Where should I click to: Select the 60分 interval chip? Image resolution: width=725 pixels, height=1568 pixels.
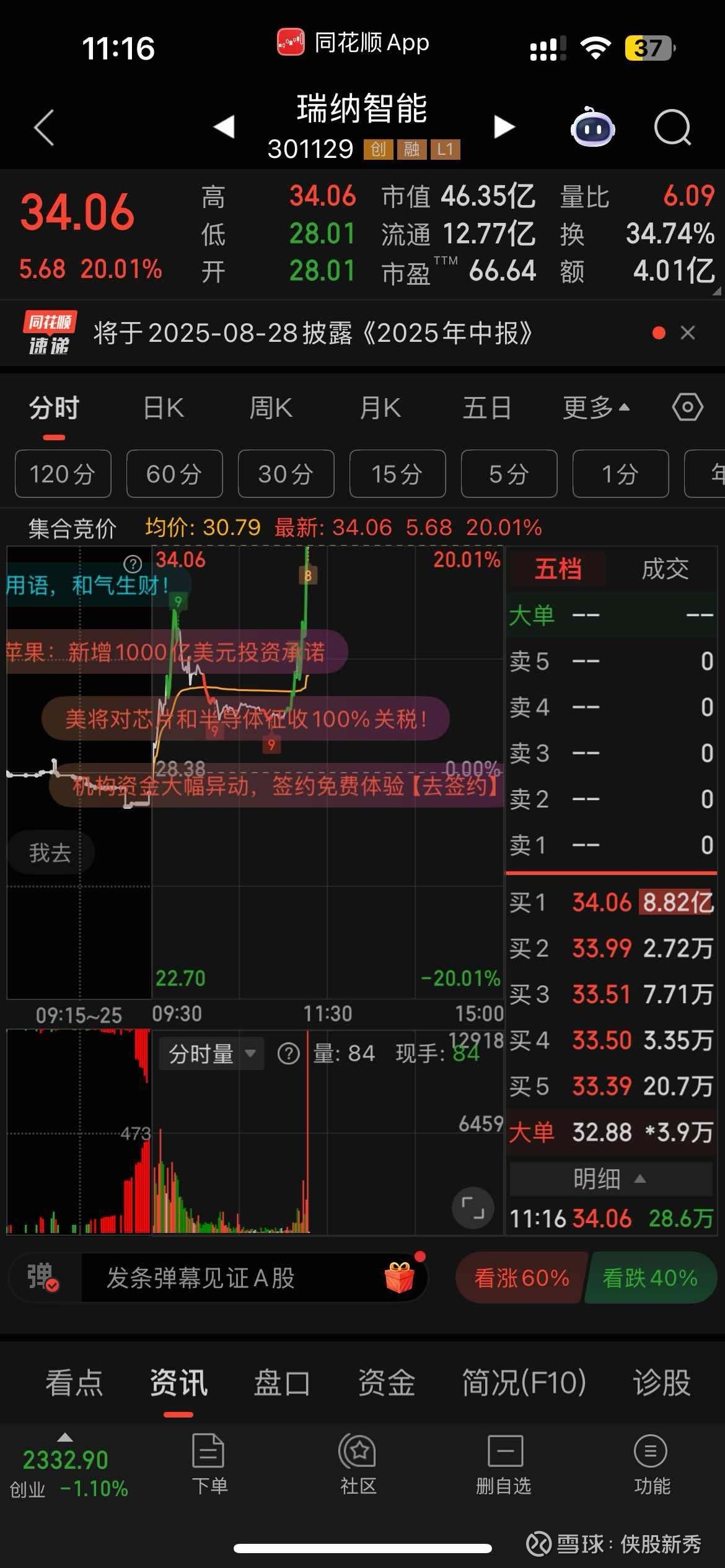[174, 474]
